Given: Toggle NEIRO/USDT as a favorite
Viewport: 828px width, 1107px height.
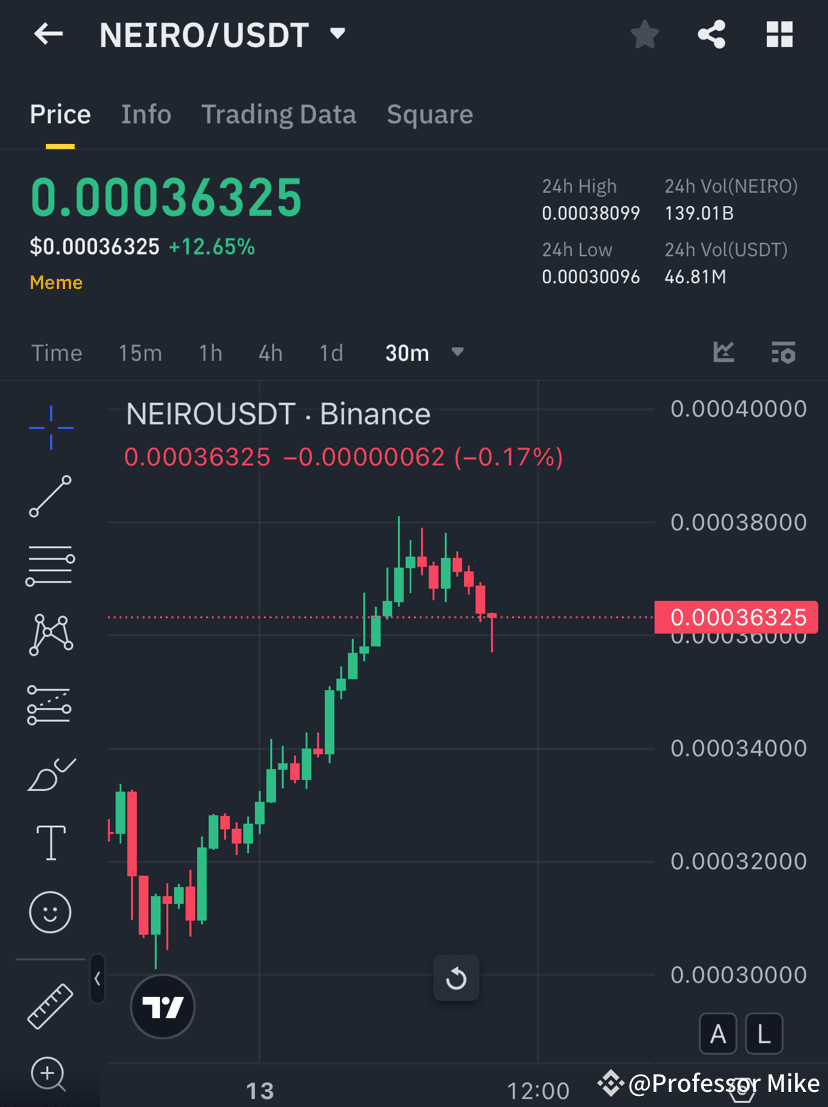Looking at the screenshot, I should (644, 34).
